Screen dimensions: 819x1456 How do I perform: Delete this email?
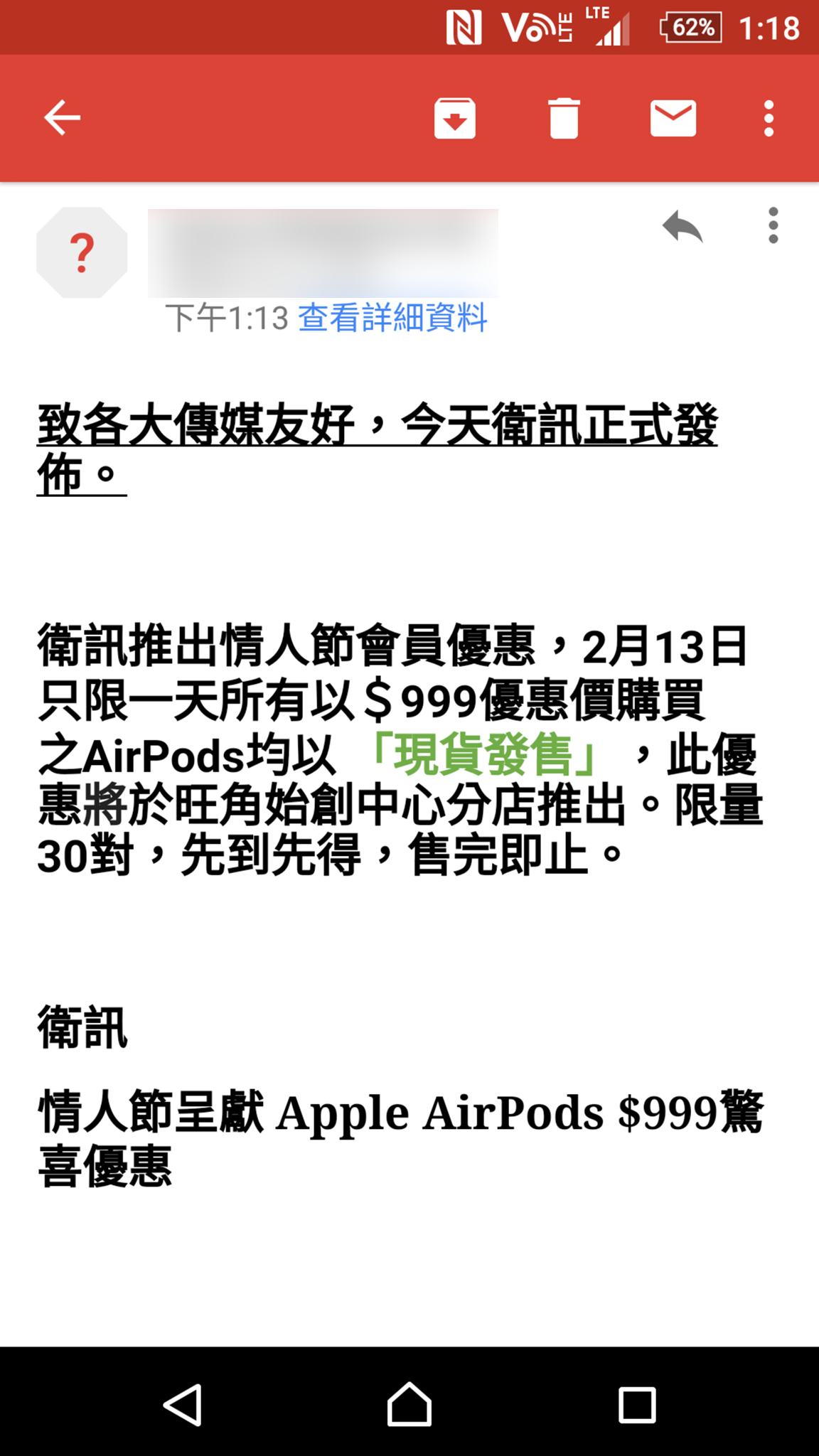564,118
